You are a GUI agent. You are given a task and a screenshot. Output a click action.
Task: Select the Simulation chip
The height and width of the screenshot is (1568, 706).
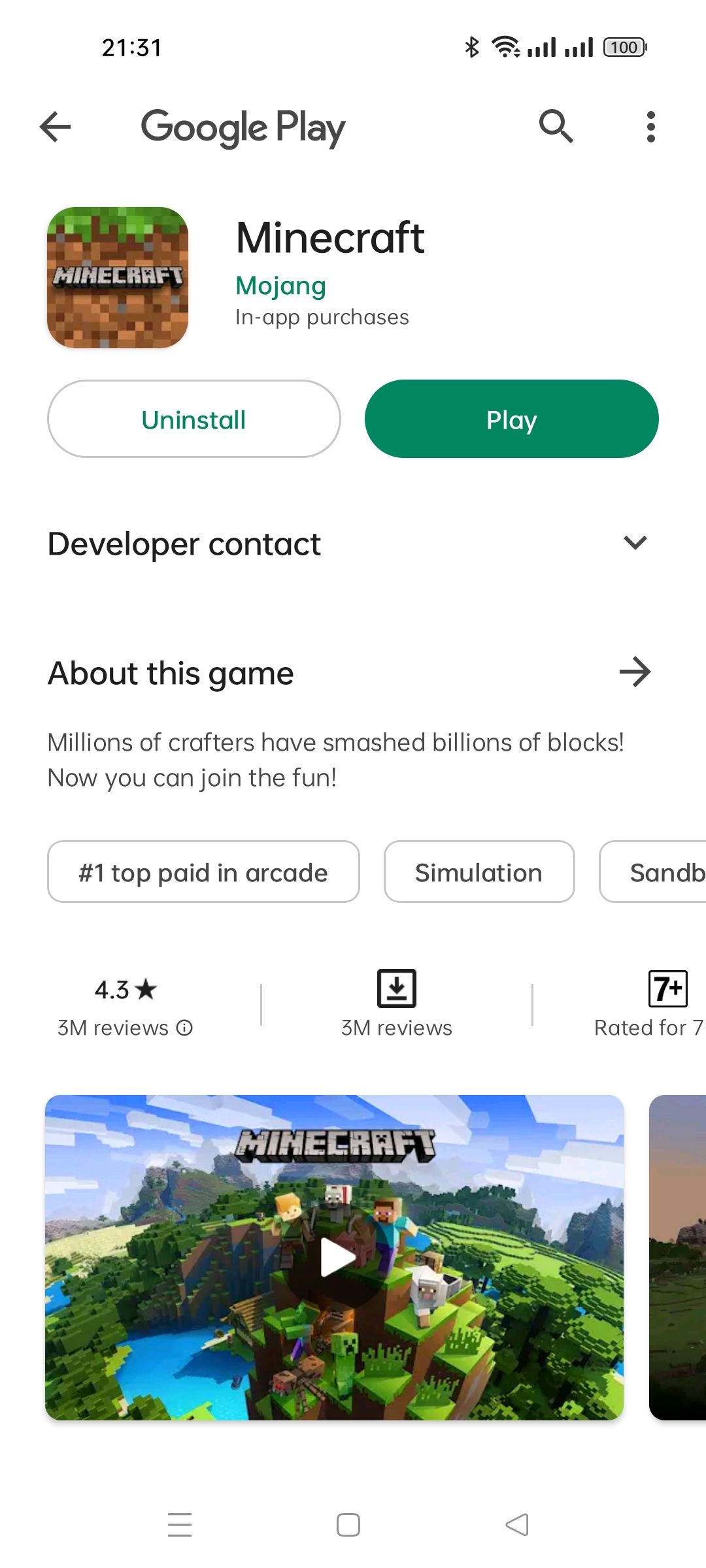(479, 872)
